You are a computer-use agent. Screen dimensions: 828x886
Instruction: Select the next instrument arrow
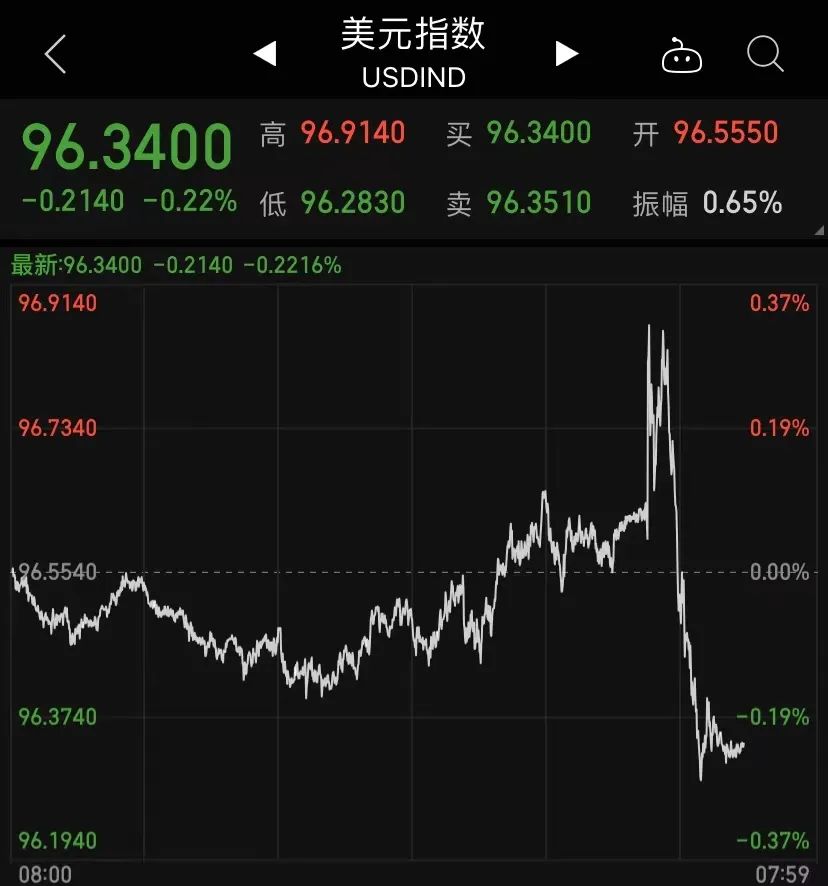[567, 55]
